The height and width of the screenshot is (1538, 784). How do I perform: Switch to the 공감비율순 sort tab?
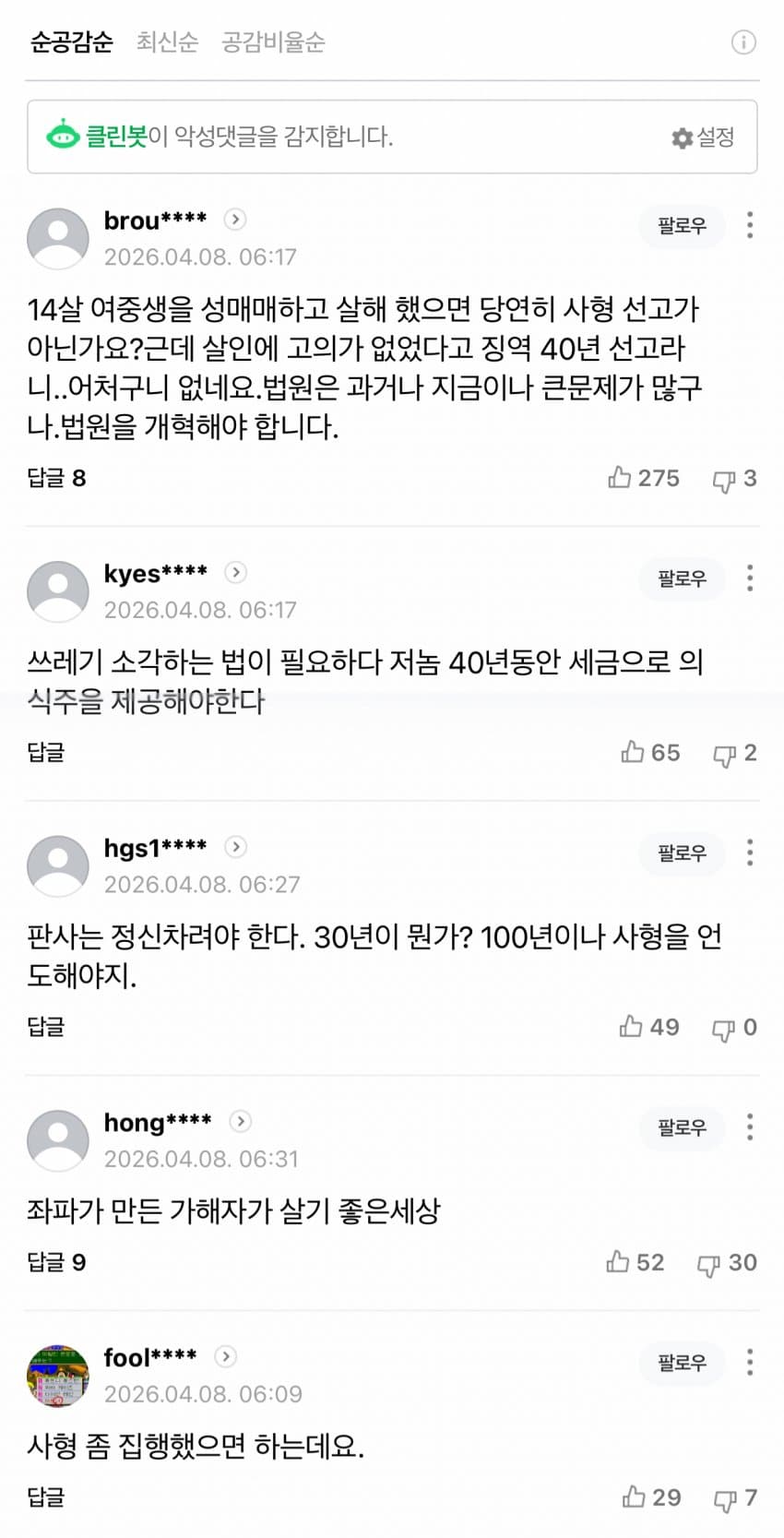tap(273, 42)
